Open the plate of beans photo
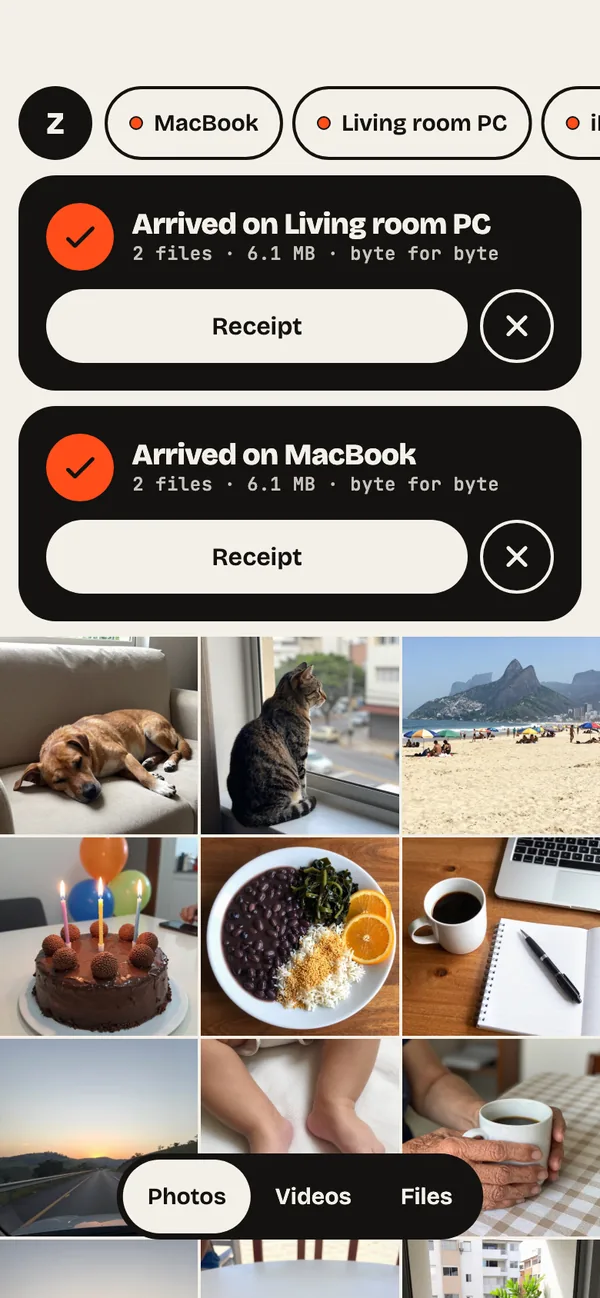Viewport: 600px width, 1298px height. point(300,936)
